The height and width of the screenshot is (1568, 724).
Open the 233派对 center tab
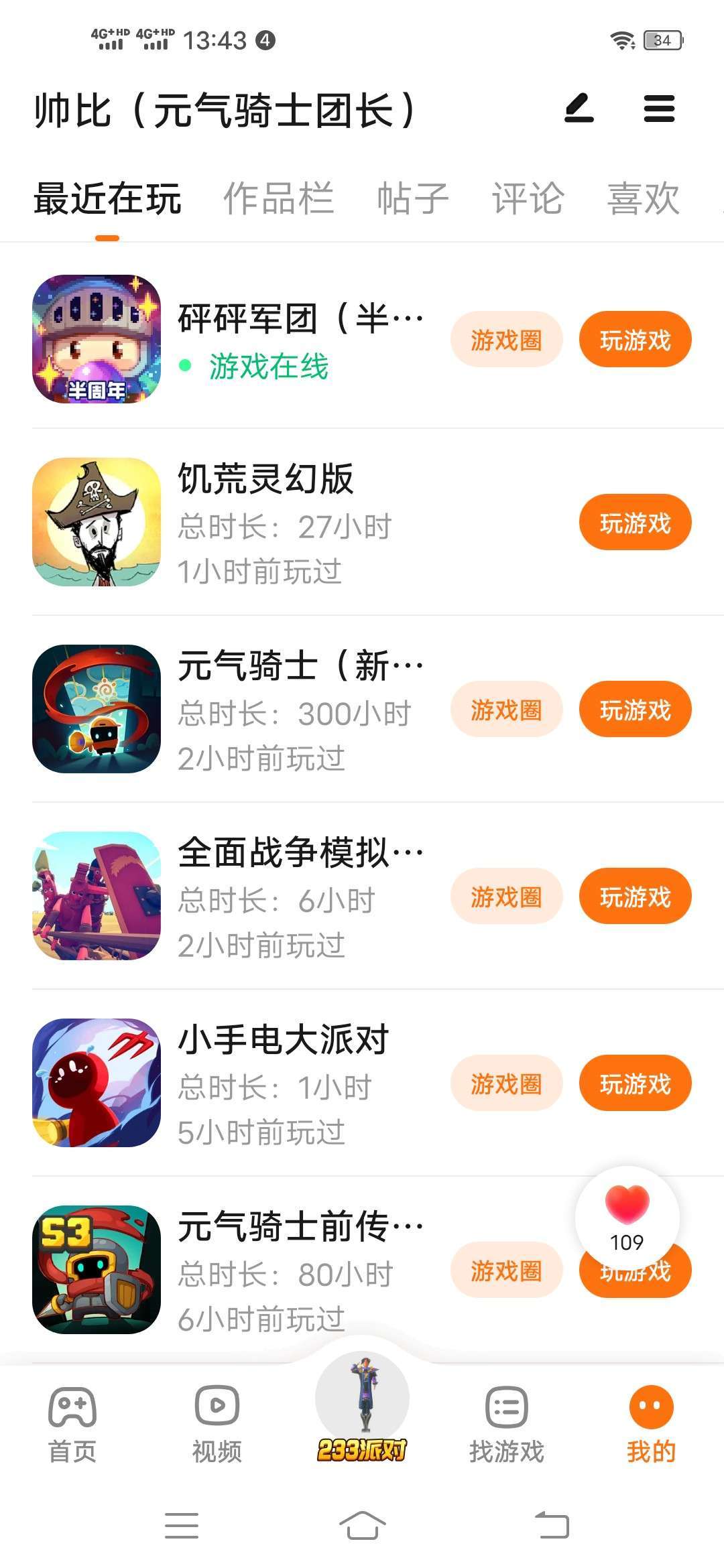click(362, 1414)
